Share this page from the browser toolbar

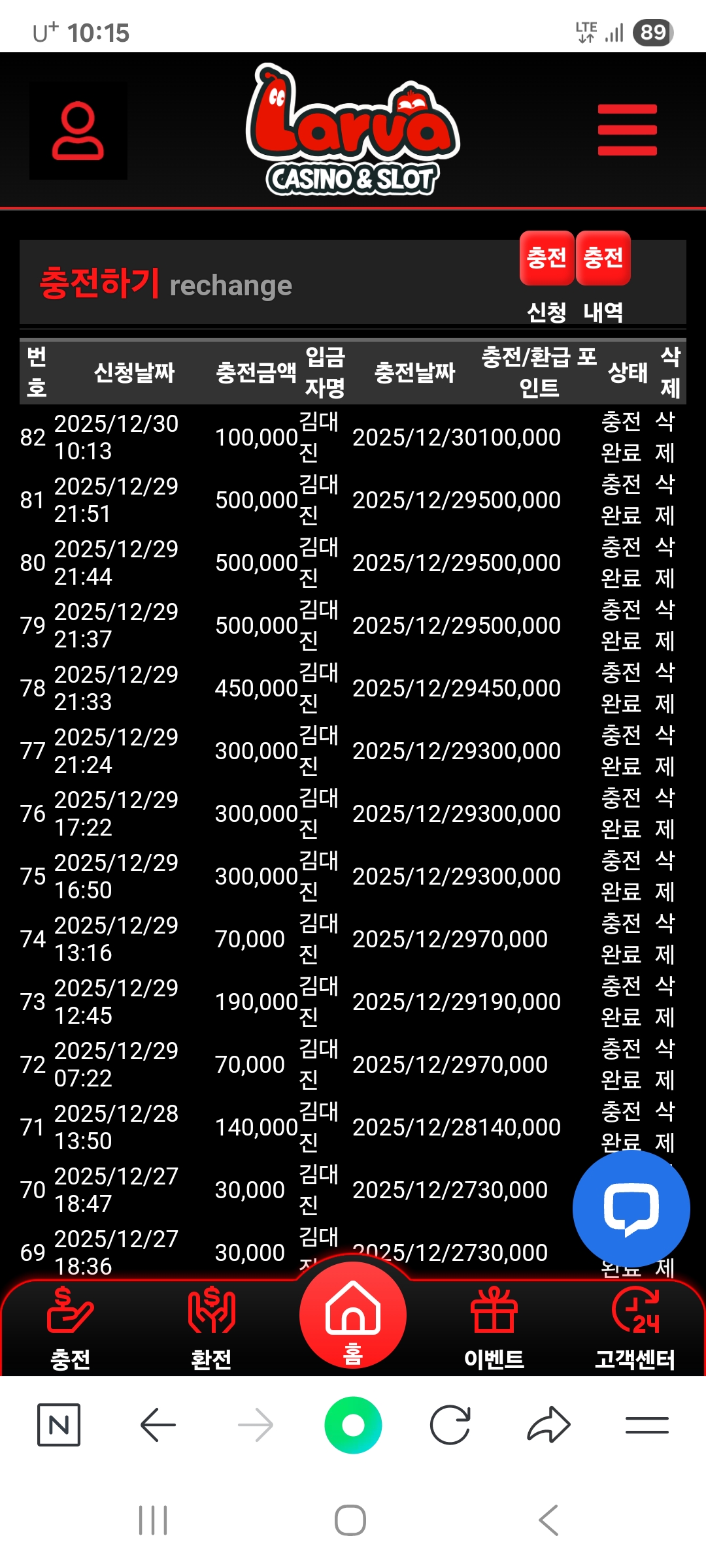(548, 1425)
